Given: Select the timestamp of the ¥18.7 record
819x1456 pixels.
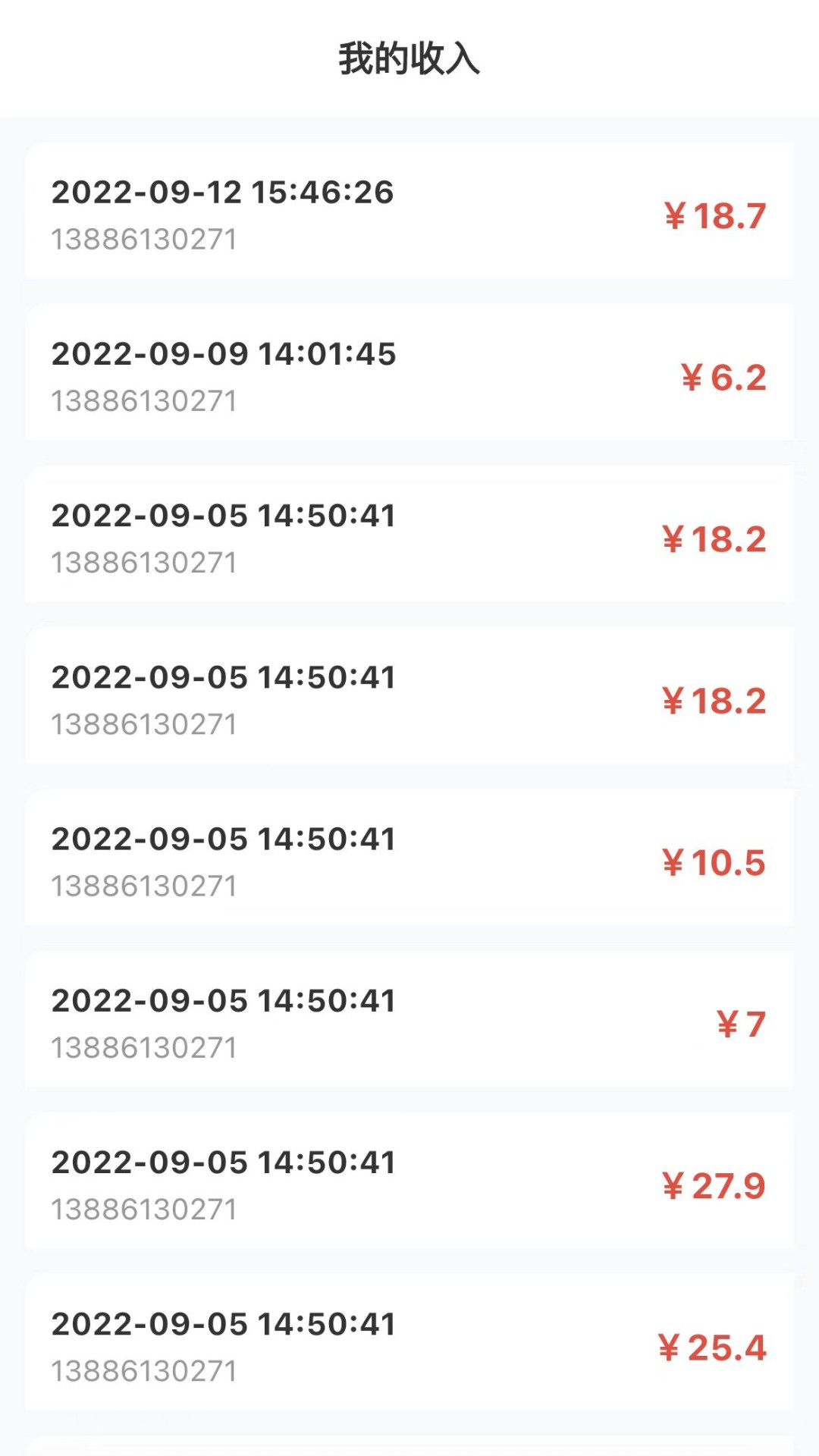Looking at the screenshot, I should click(222, 193).
